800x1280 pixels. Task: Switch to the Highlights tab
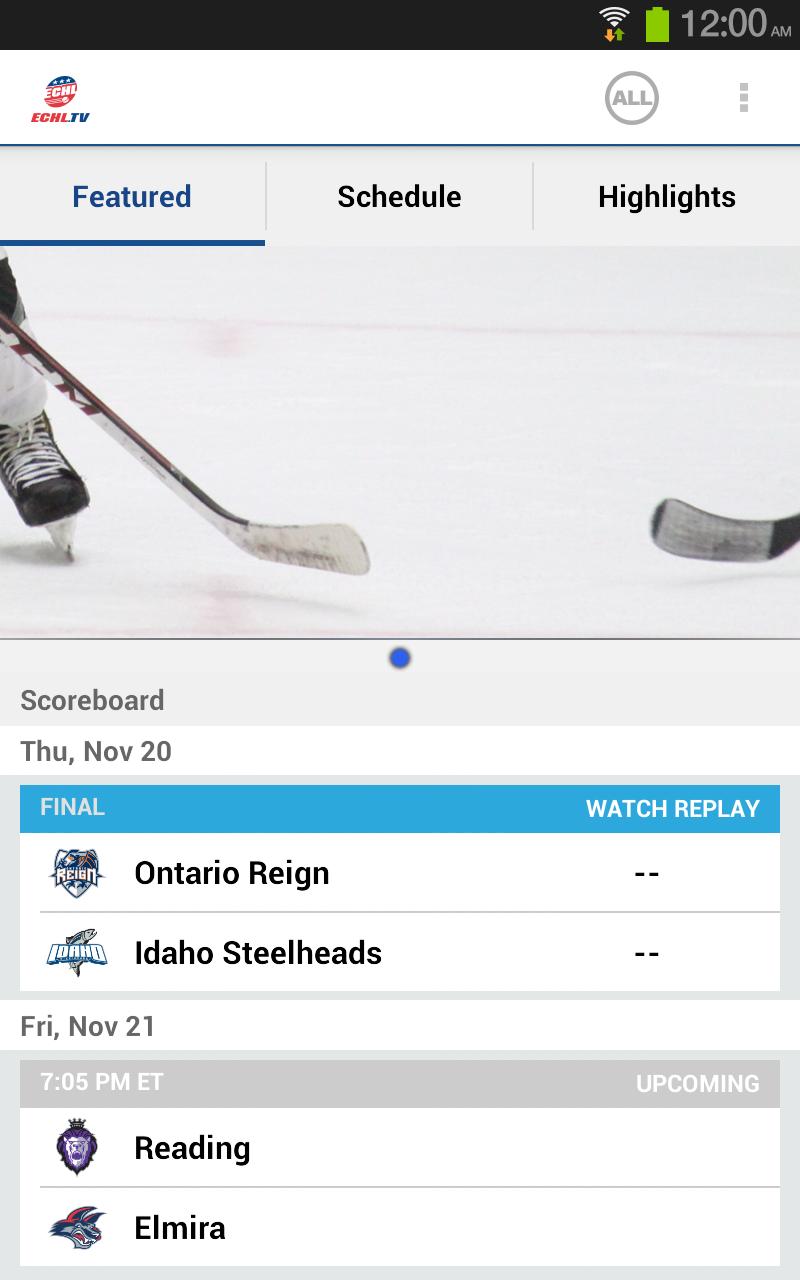667,197
